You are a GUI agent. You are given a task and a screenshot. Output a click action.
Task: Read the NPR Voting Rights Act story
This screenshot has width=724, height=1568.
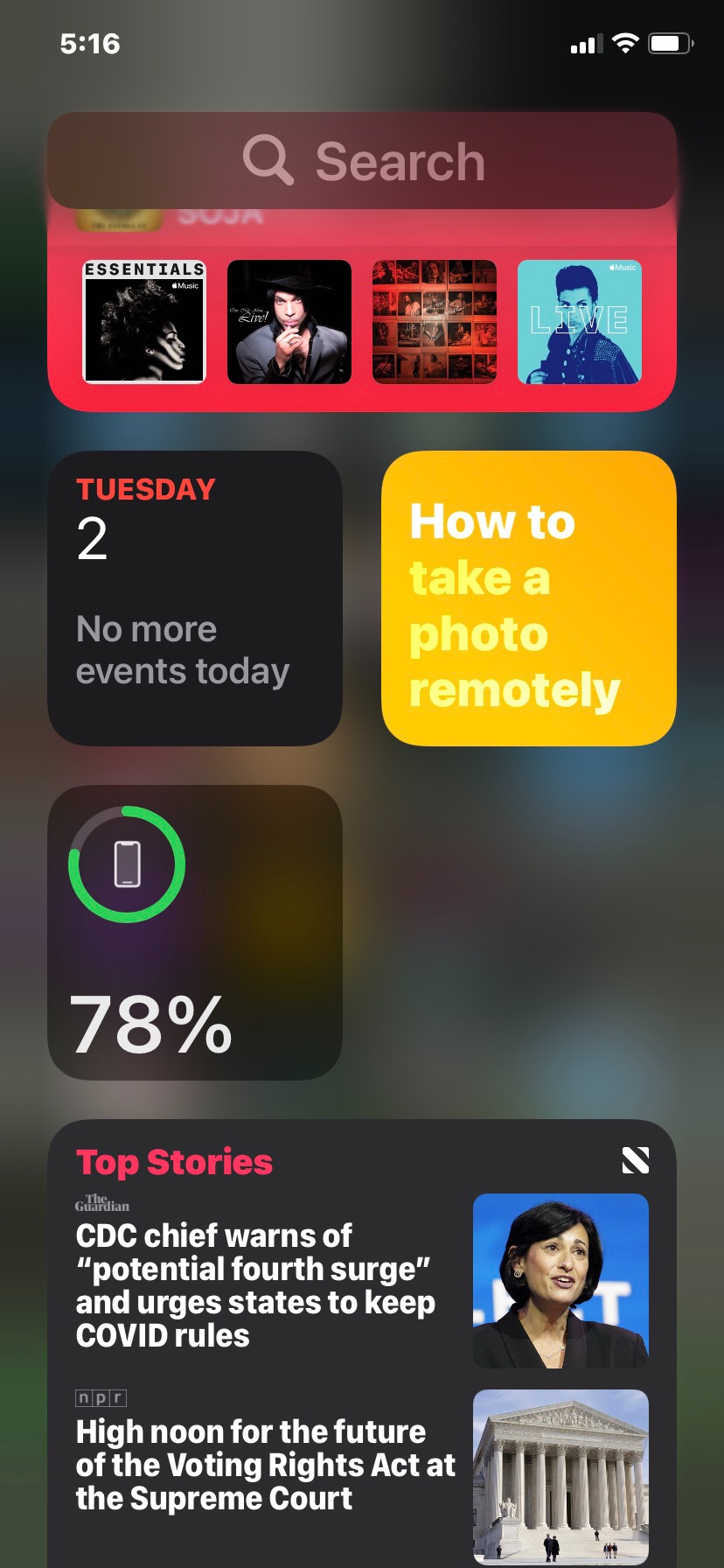pos(362,1476)
